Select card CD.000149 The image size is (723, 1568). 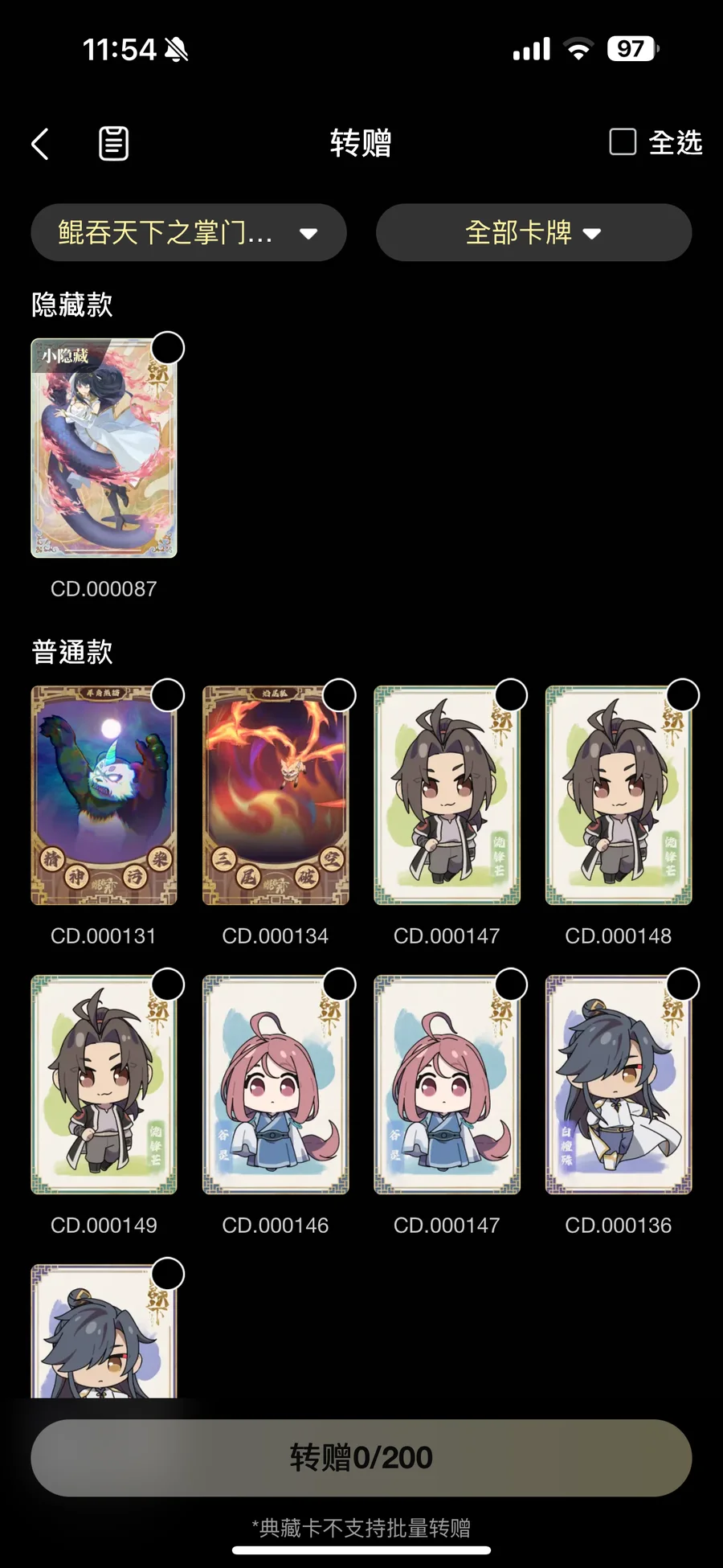pos(168,985)
